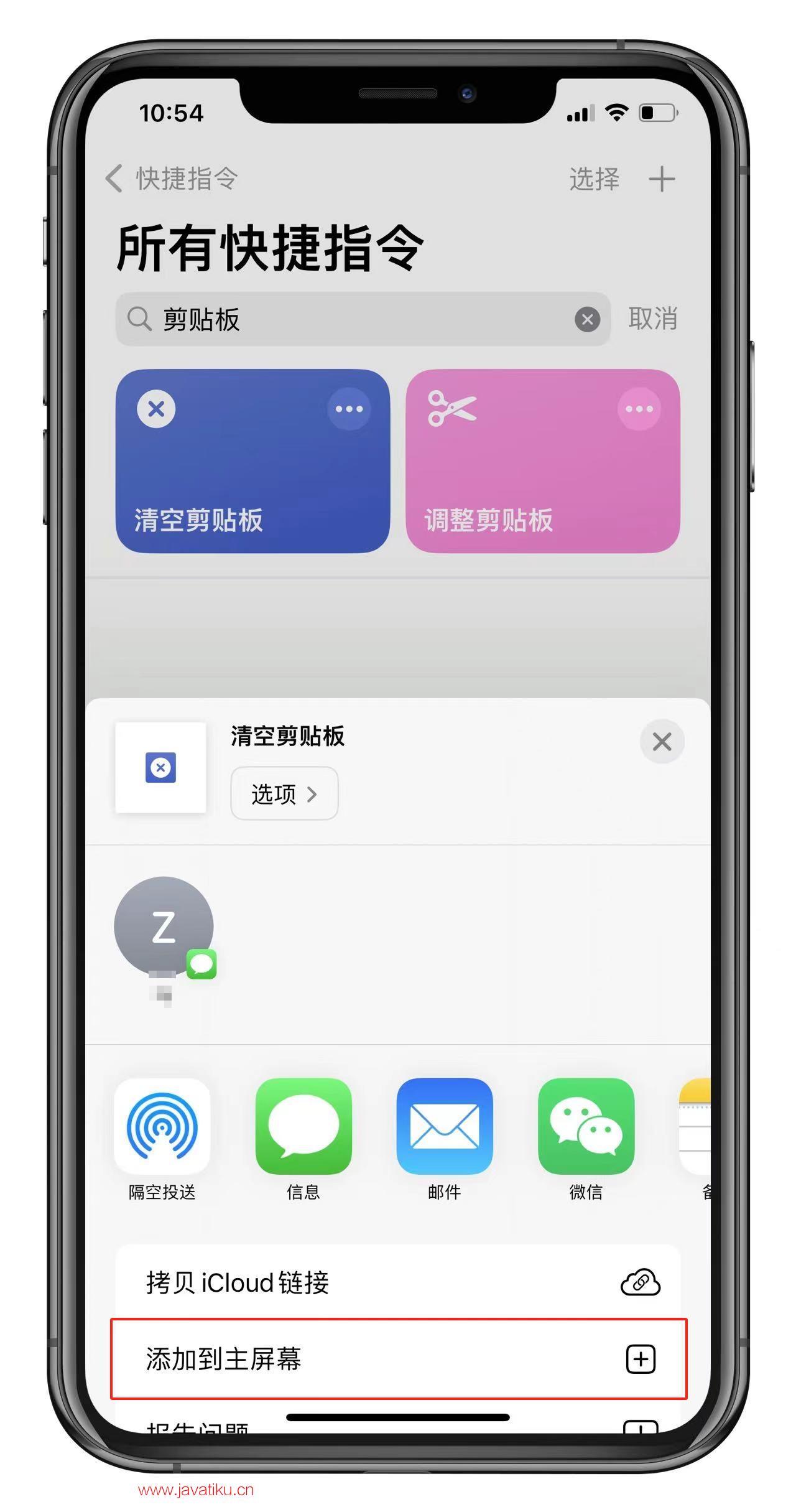Open more options on 清空剪贴板 card
This screenshot has height=1512, width=796.
coord(349,409)
